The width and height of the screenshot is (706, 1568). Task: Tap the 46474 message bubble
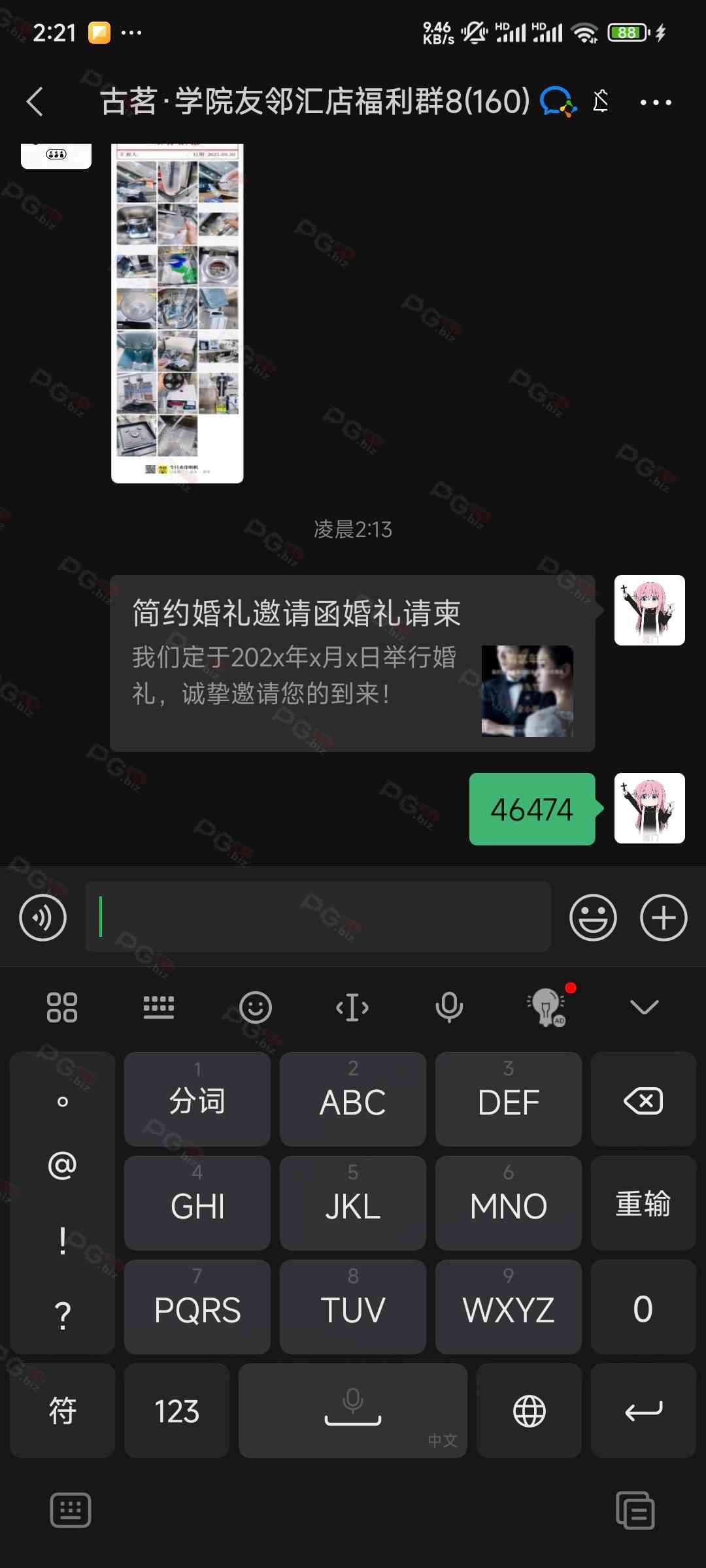531,809
